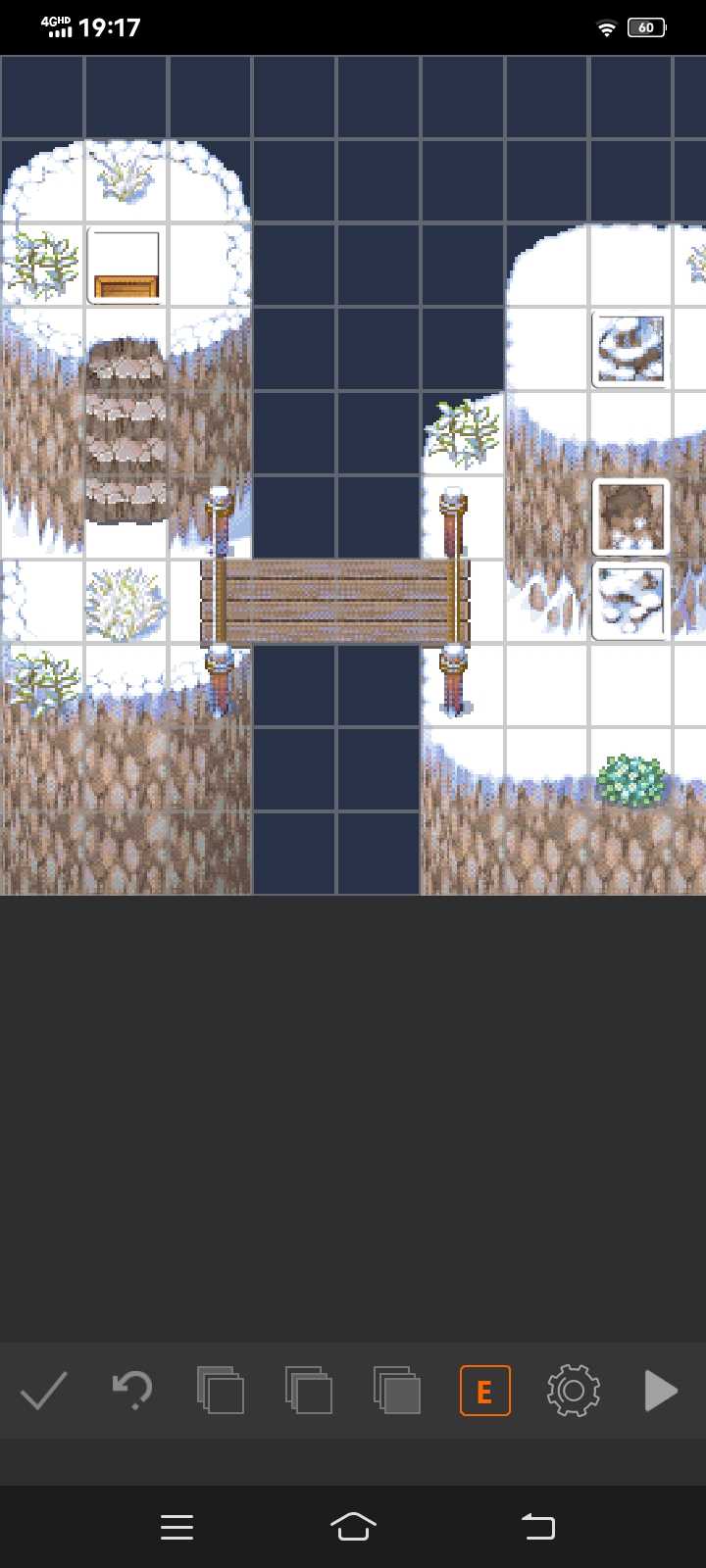Select the snowy rock event tile
The height and width of the screenshot is (1568, 706).
tap(630, 349)
